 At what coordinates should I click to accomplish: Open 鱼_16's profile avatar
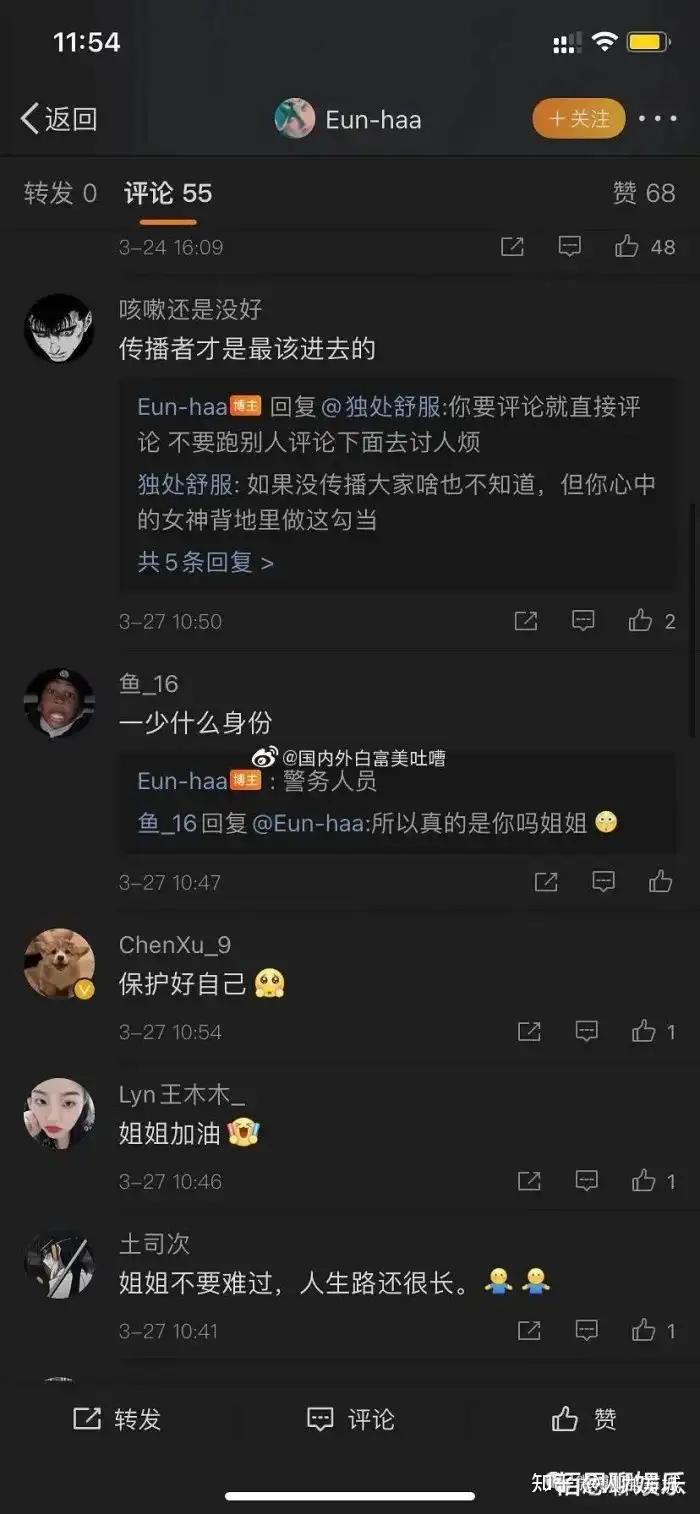[x=59, y=704]
